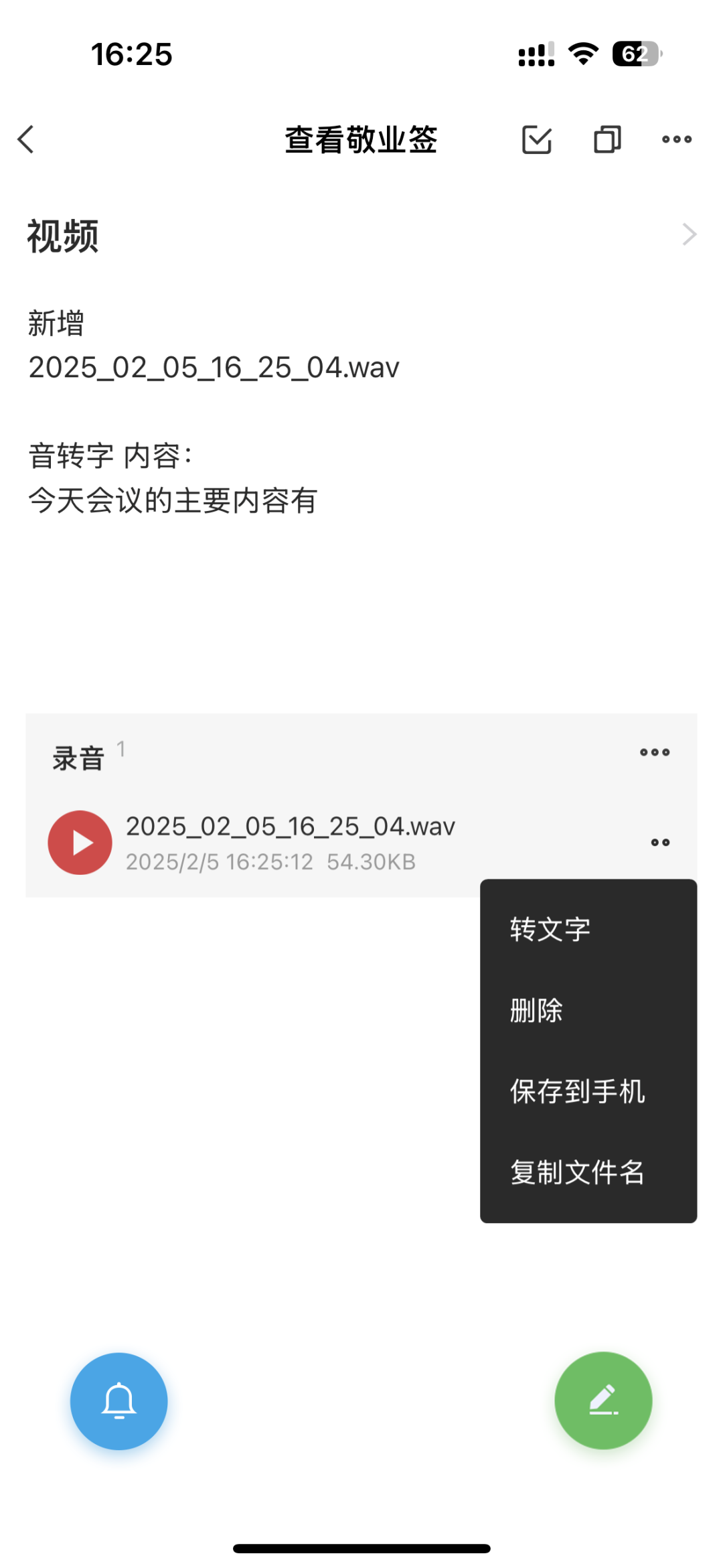723x1568 pixels.
Task: Tap the back arrow to leave the note view
Action: (x=25, y=139)
